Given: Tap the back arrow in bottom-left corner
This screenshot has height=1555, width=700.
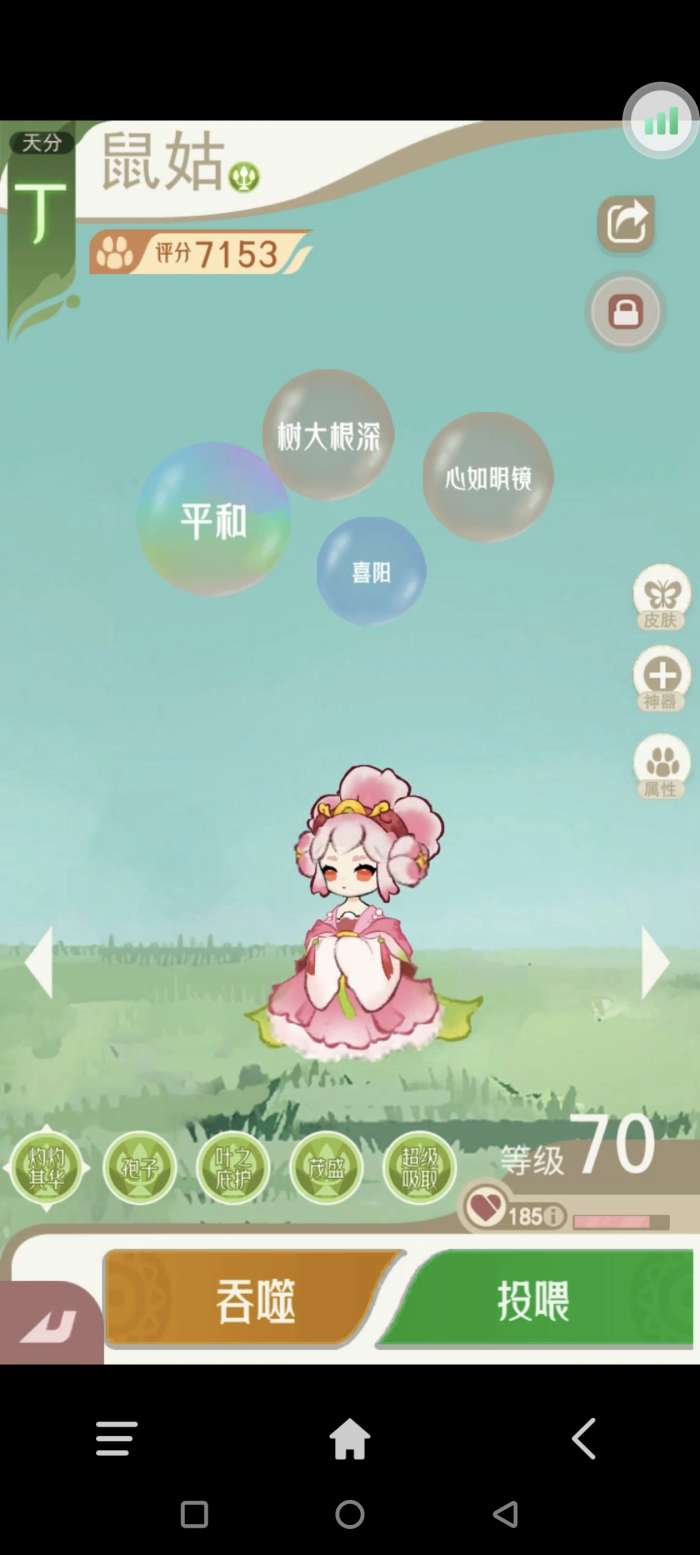Looking at the screenshot, I should (x=48, y=1327).
